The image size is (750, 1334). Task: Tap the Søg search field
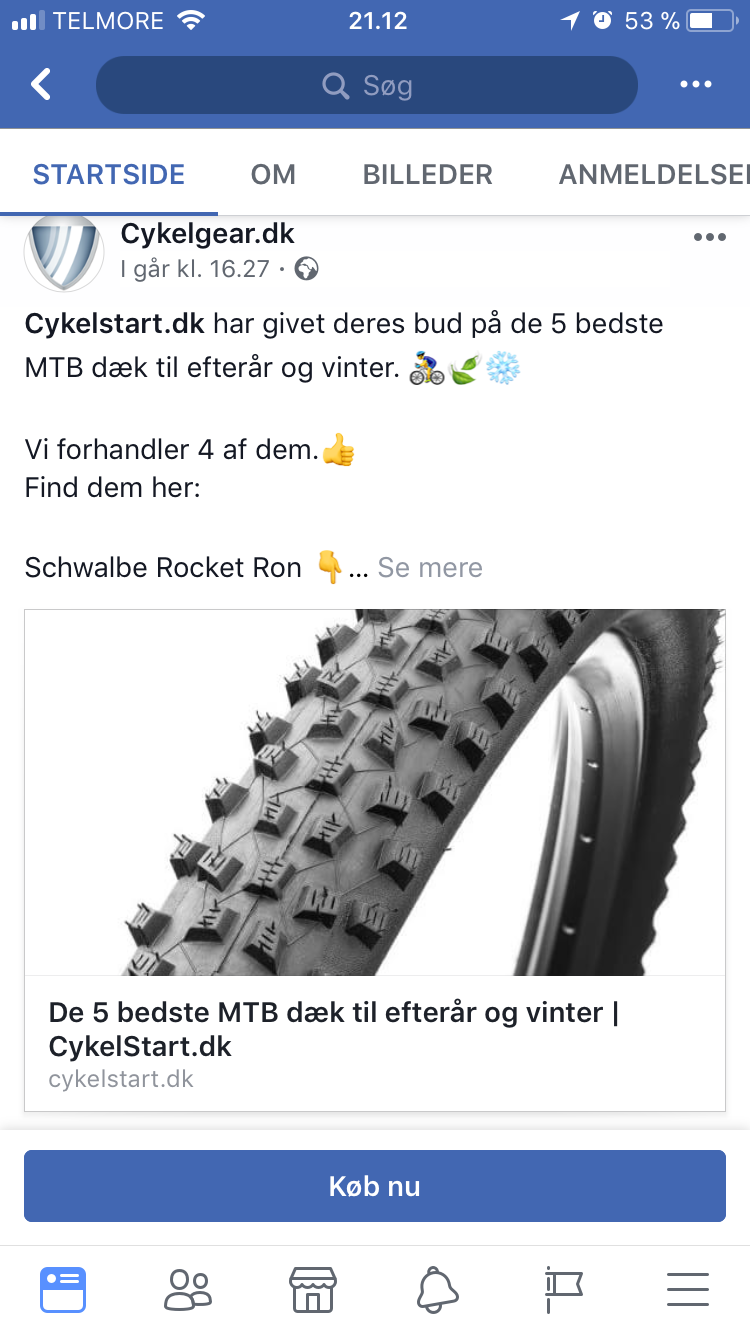[x=366, y=85]
